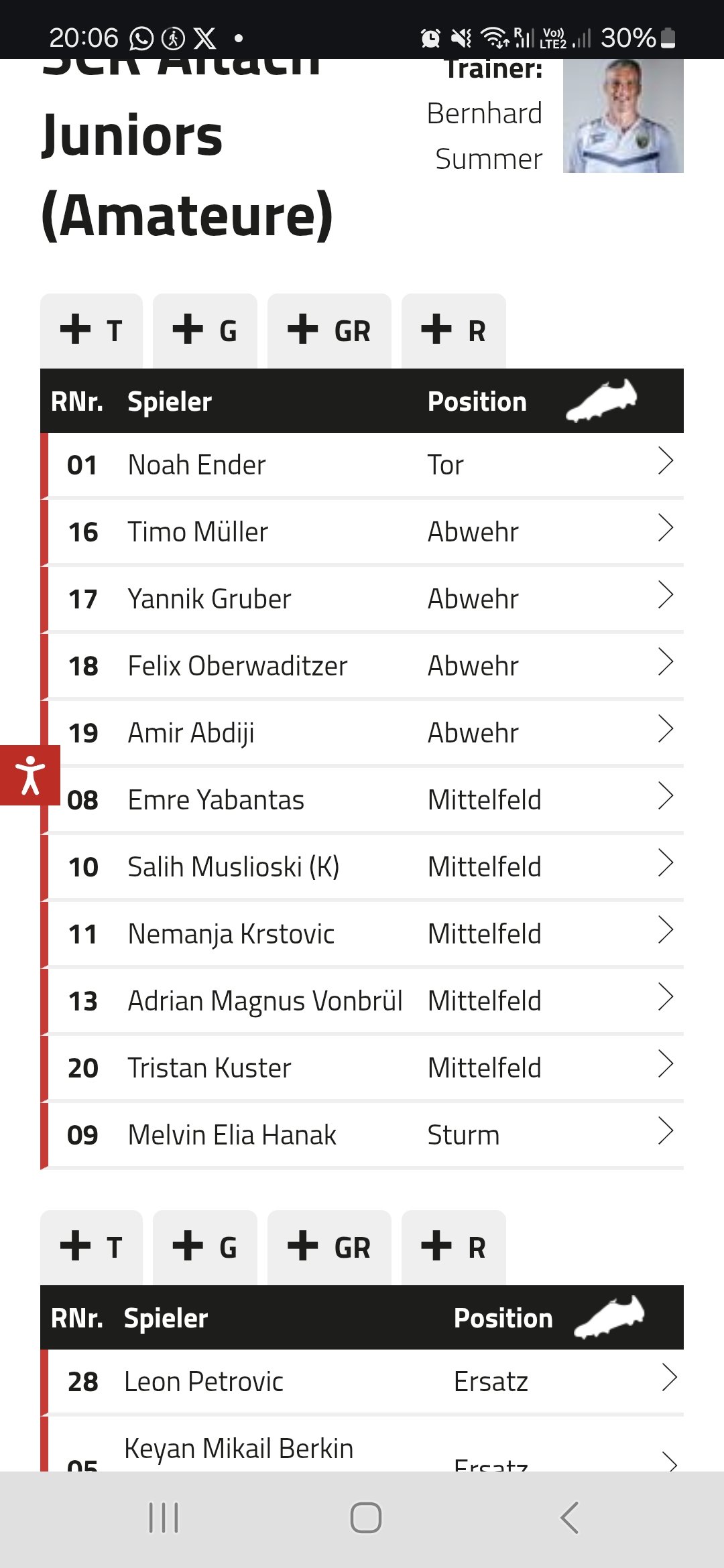Go to the home screen

366,1518
